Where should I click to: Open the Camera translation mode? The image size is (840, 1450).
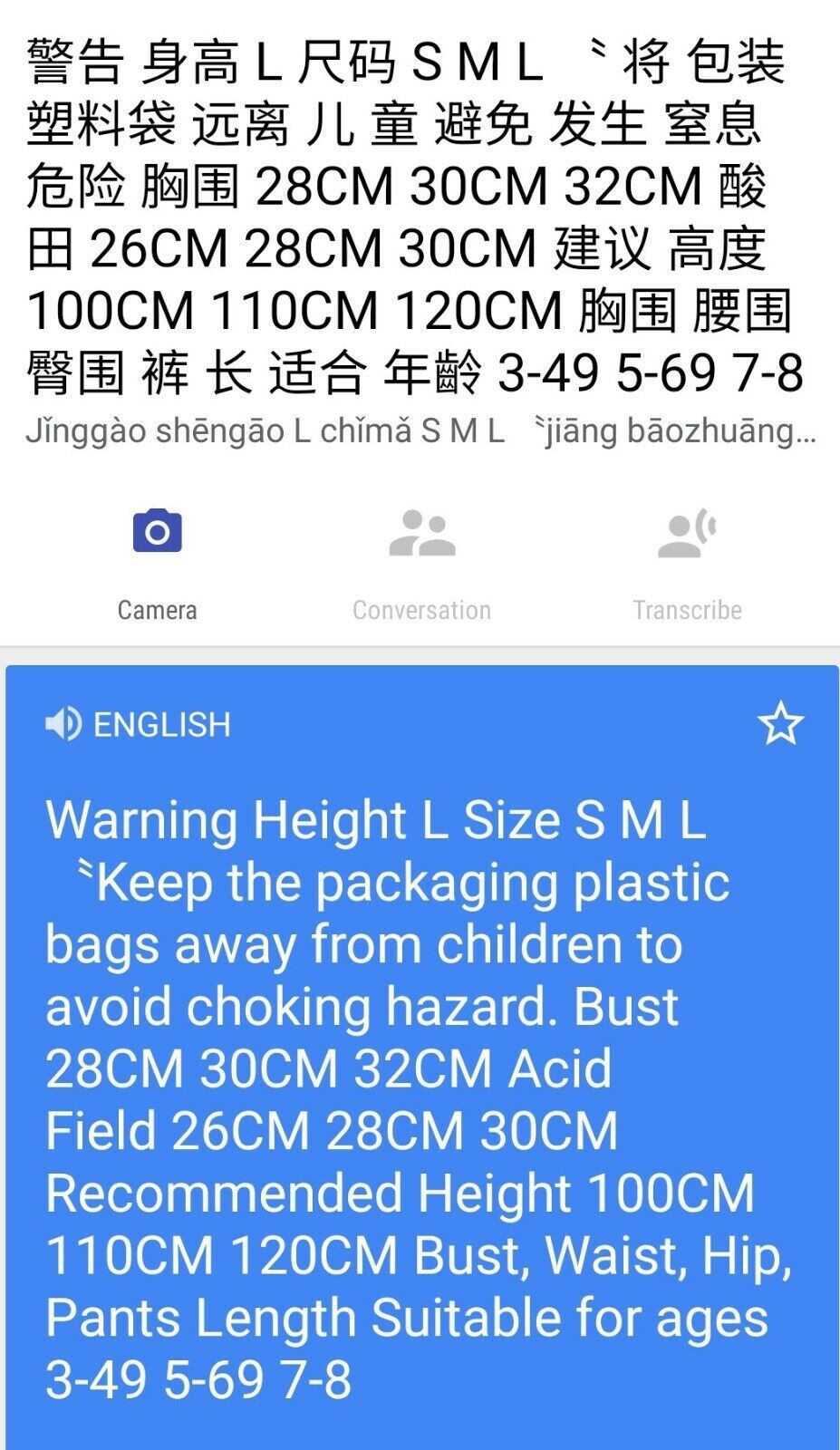tap(157, 564)
